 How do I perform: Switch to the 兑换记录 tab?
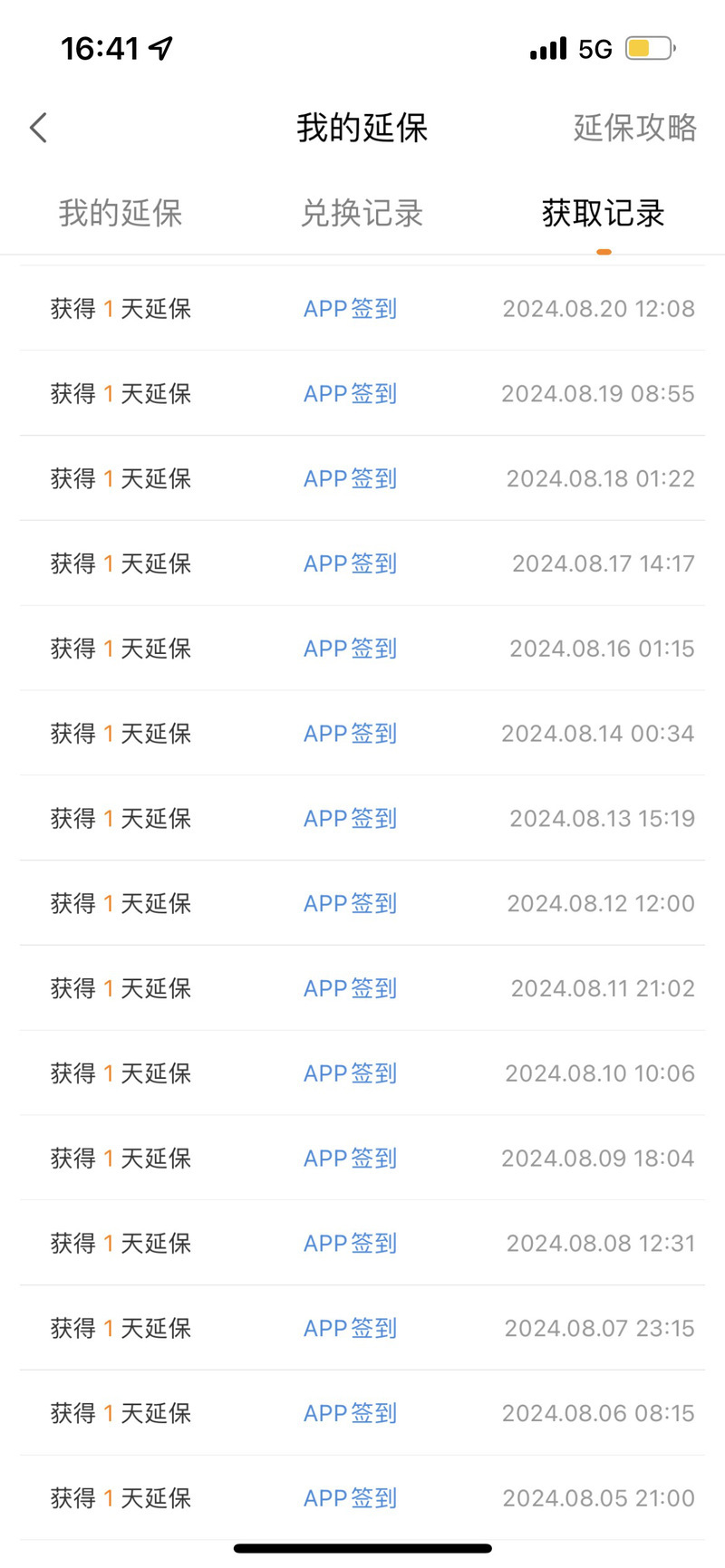tap(362, 214)
